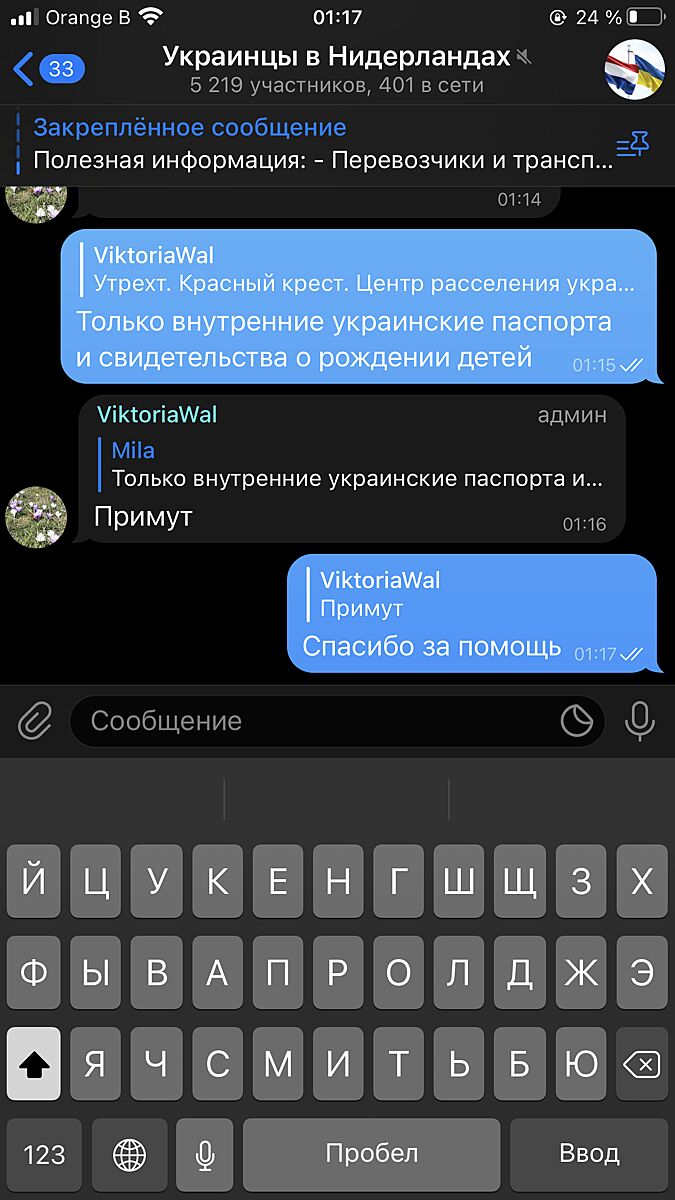Open ViktoriaWal's avatar profile

[36, 517]
